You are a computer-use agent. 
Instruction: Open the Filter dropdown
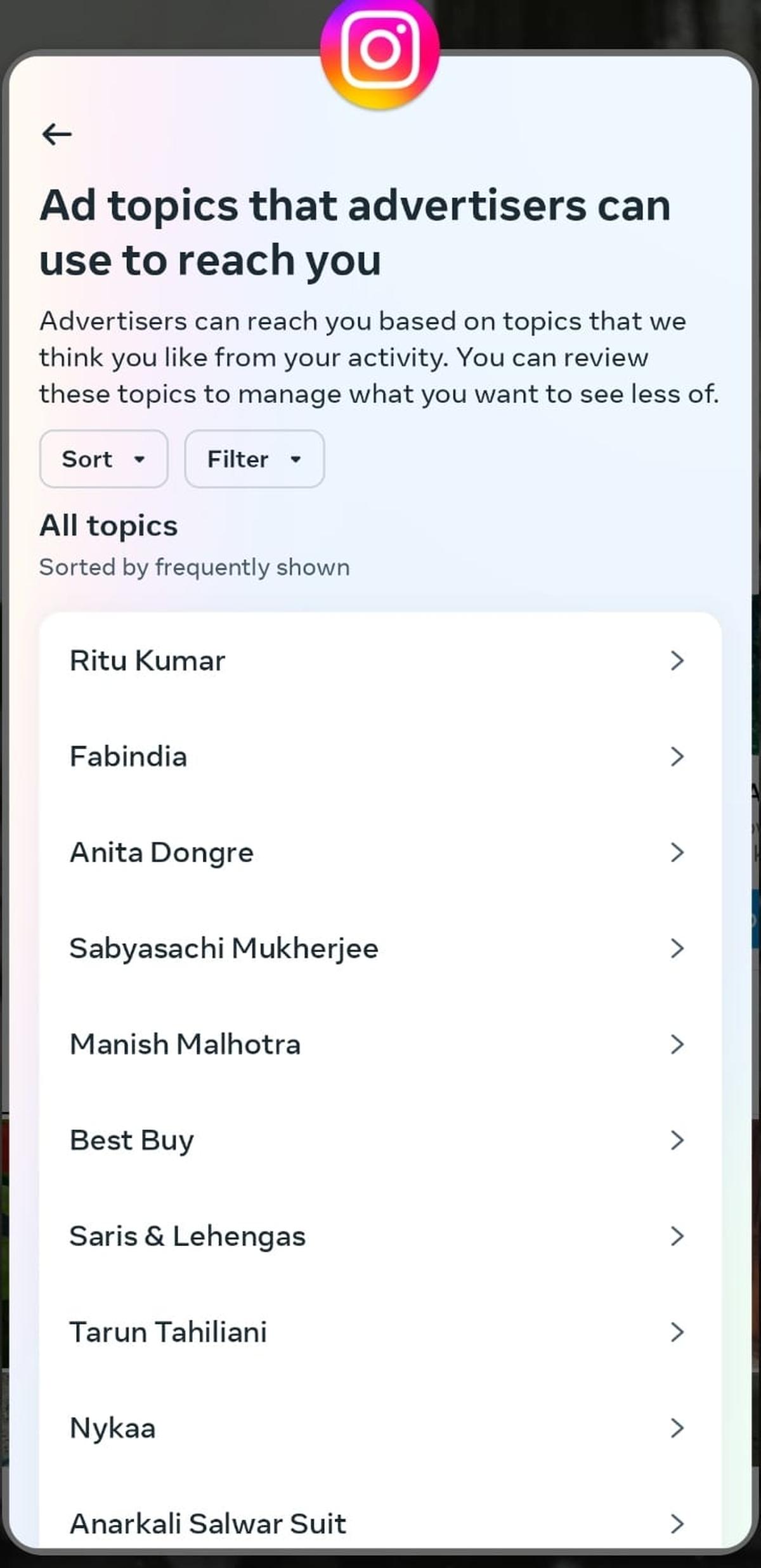coord(253,459)
